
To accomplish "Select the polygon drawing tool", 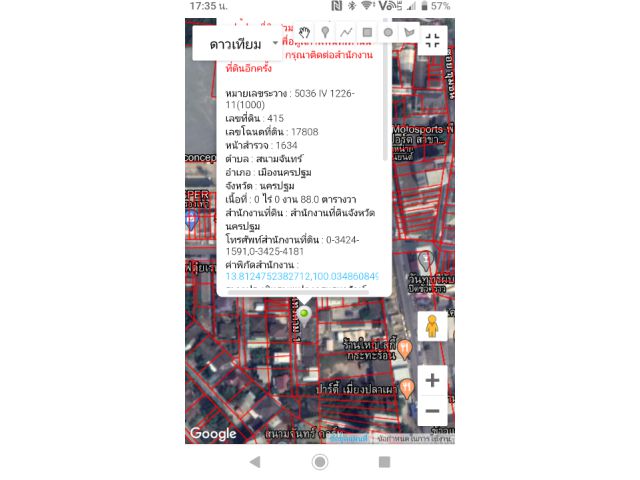I will click(x=408, y=32).
